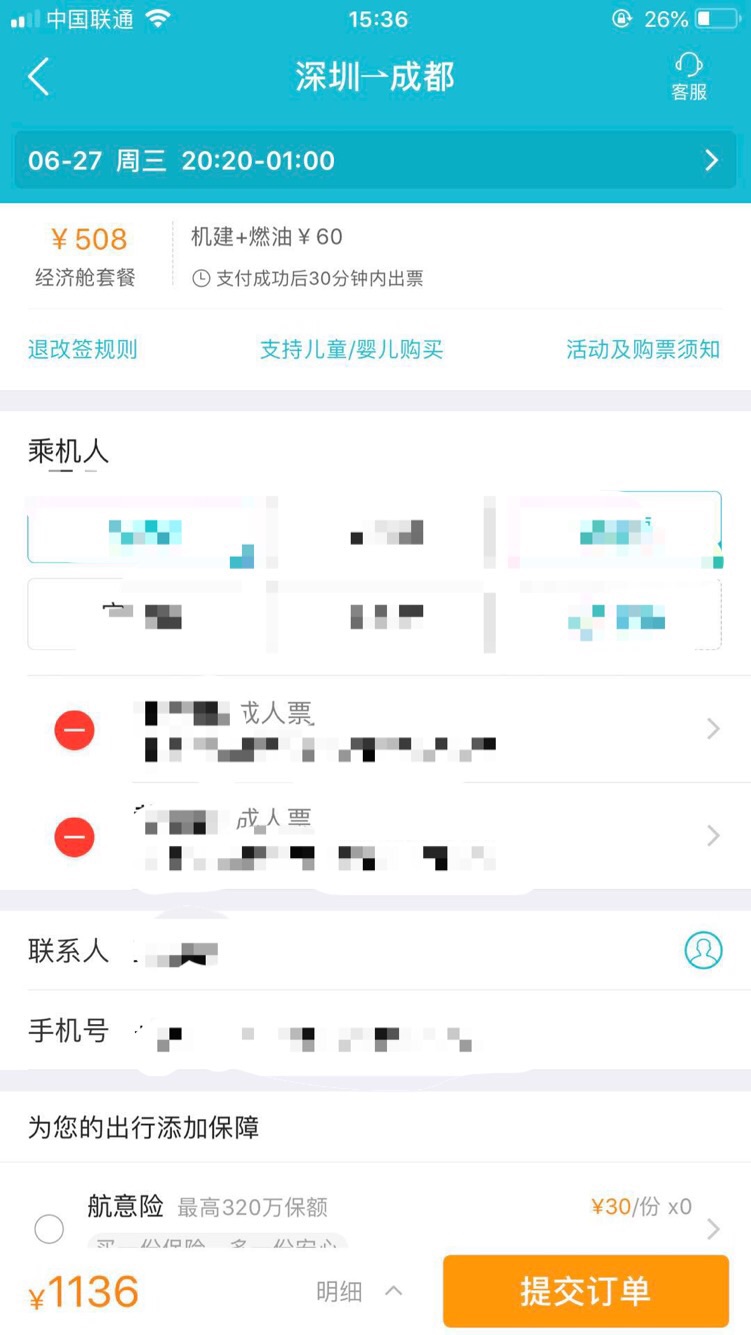Open the contact person picker icon
The image size is (751, 1335).
703,951
